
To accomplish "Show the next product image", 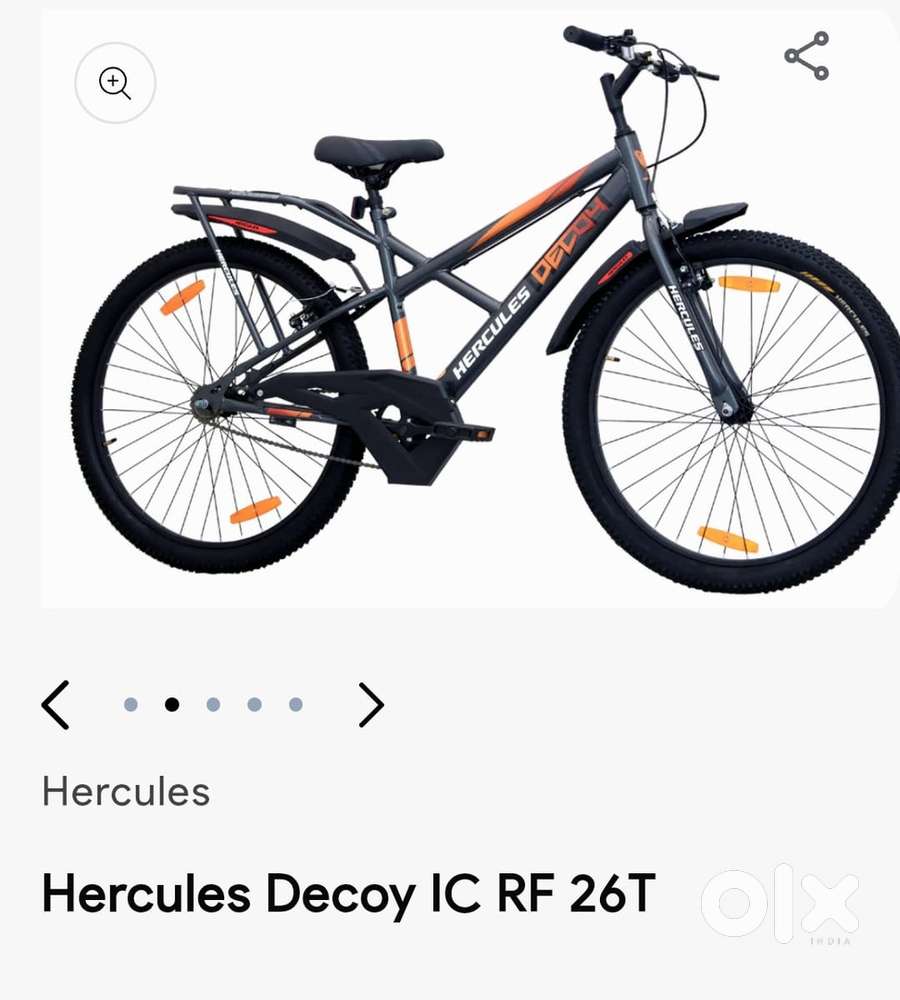I will pos(371,705).
